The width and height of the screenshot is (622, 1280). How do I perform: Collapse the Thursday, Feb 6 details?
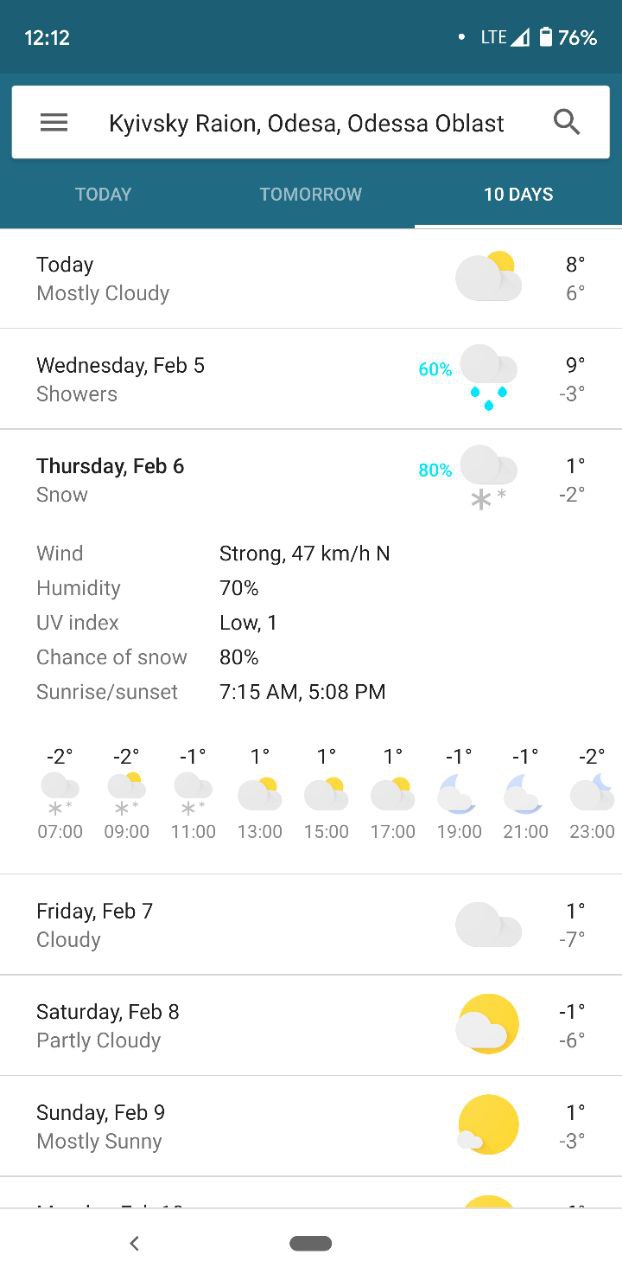pyautogui.click(x=311, y=480)
